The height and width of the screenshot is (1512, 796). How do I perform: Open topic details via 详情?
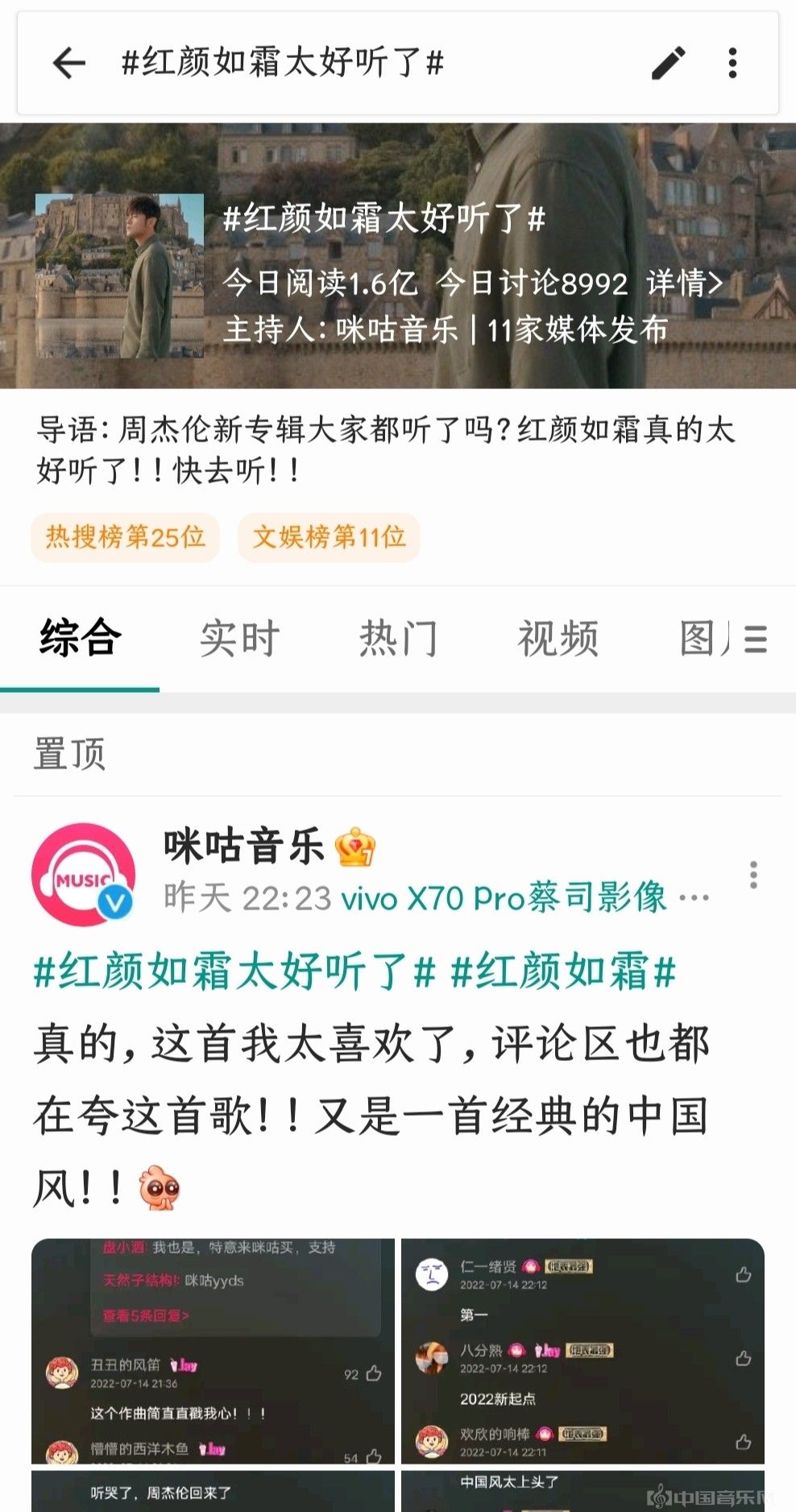[x=685, y=283]
